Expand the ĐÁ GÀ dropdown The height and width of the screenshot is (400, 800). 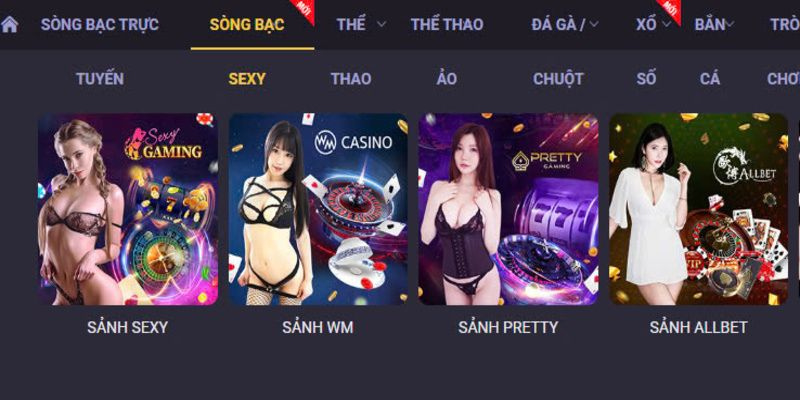coord(565,25)
